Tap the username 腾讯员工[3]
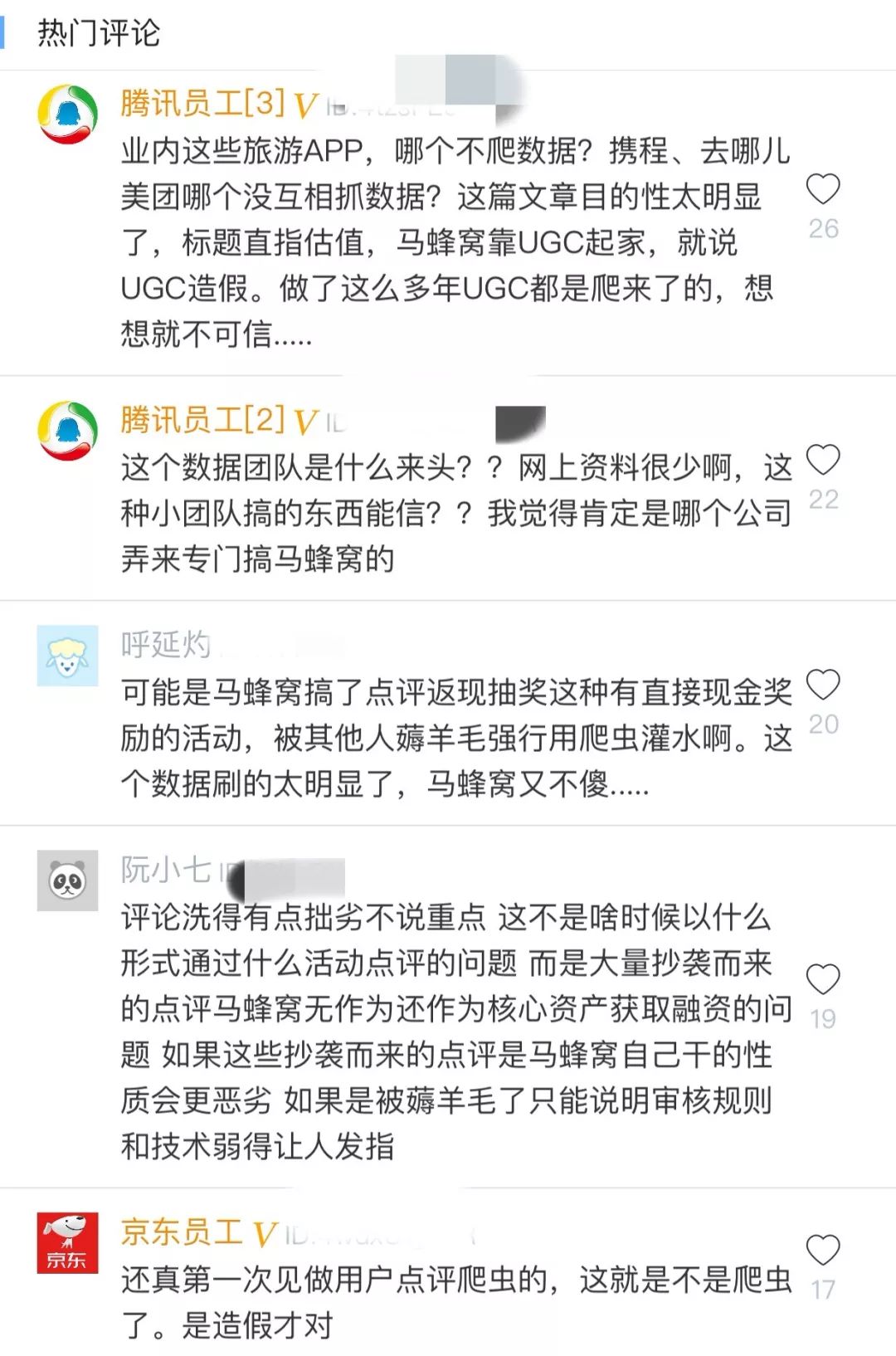Image resolution: width=896 pixels, height=1356 pixels. point(202,104)
